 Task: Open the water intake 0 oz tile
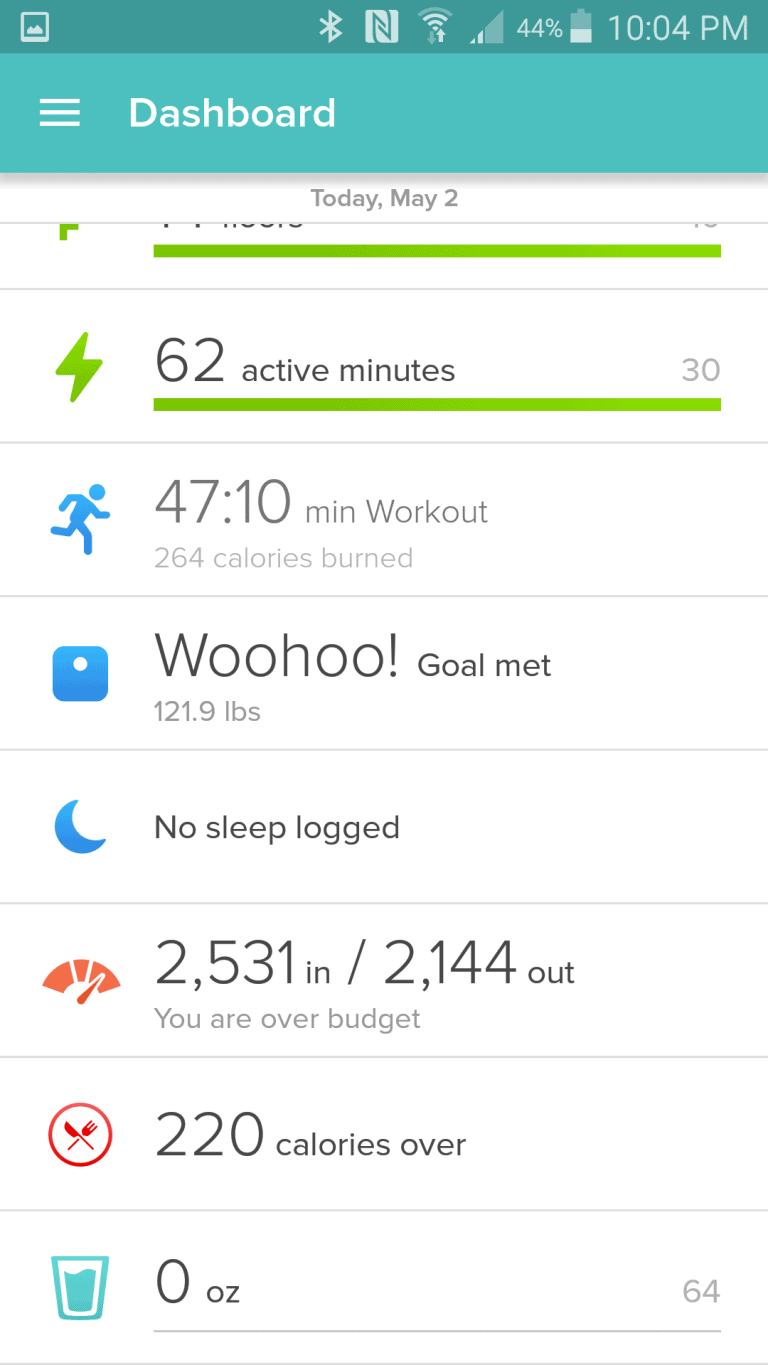384,1288
